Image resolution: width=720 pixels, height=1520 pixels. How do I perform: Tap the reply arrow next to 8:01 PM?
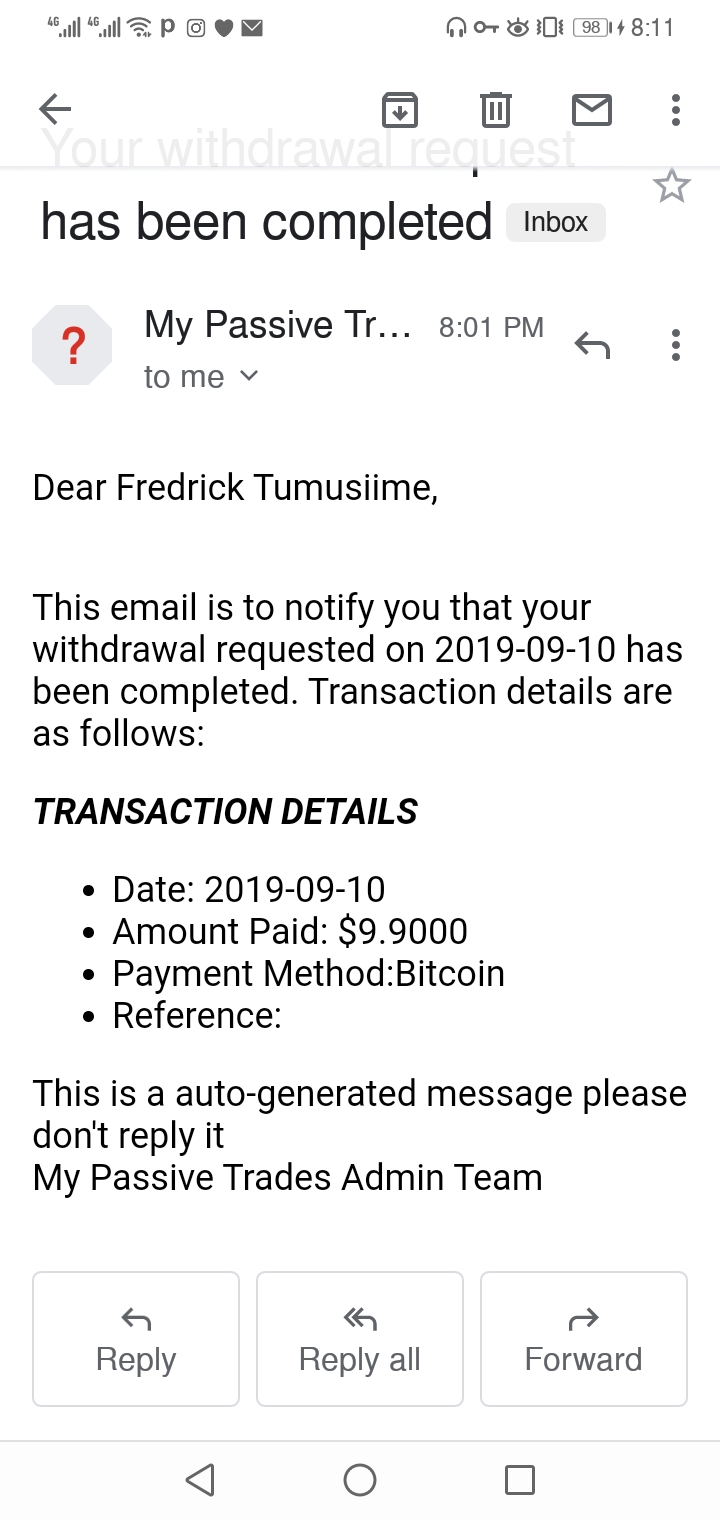(x=592, y=346)
